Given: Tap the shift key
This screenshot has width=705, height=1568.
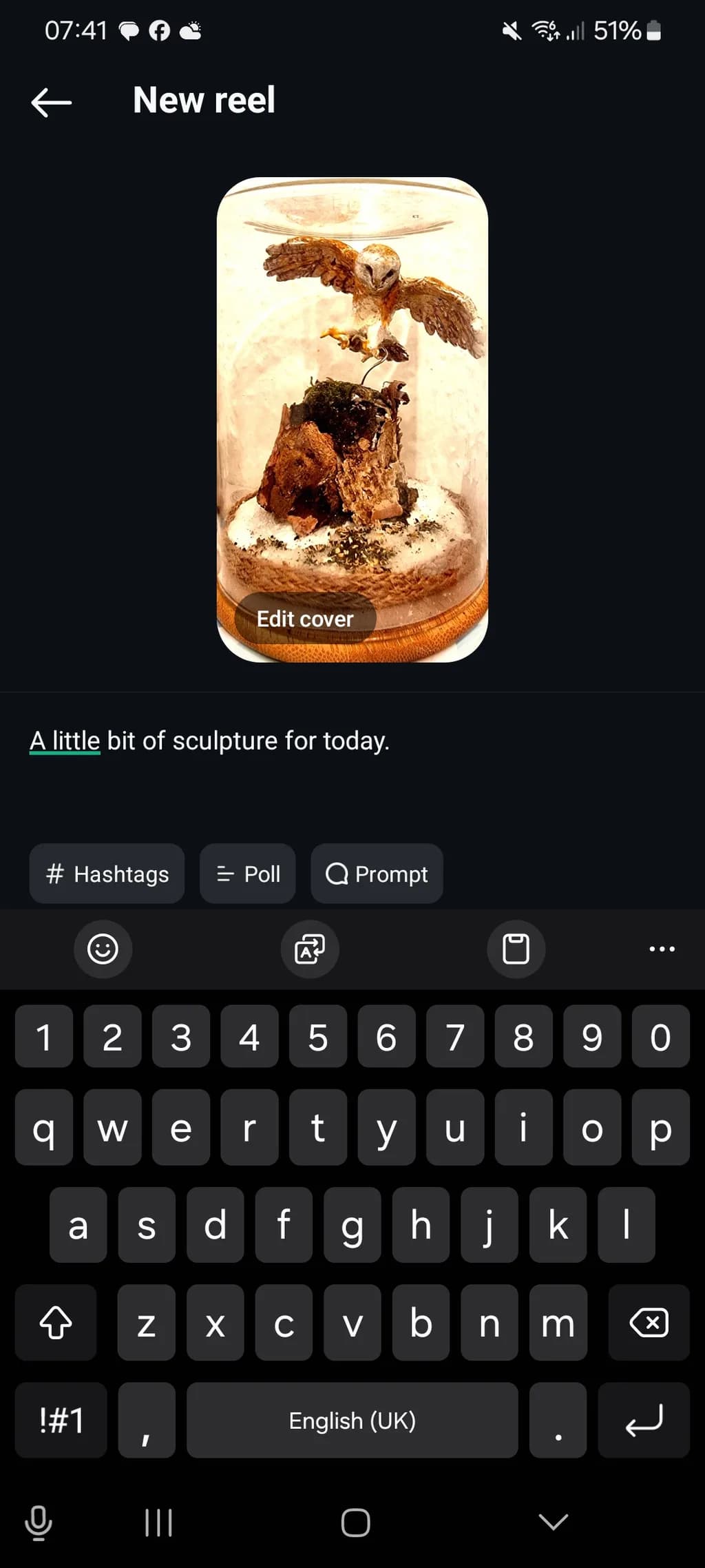Looking at the screenshot, I should pos(56,1323).
